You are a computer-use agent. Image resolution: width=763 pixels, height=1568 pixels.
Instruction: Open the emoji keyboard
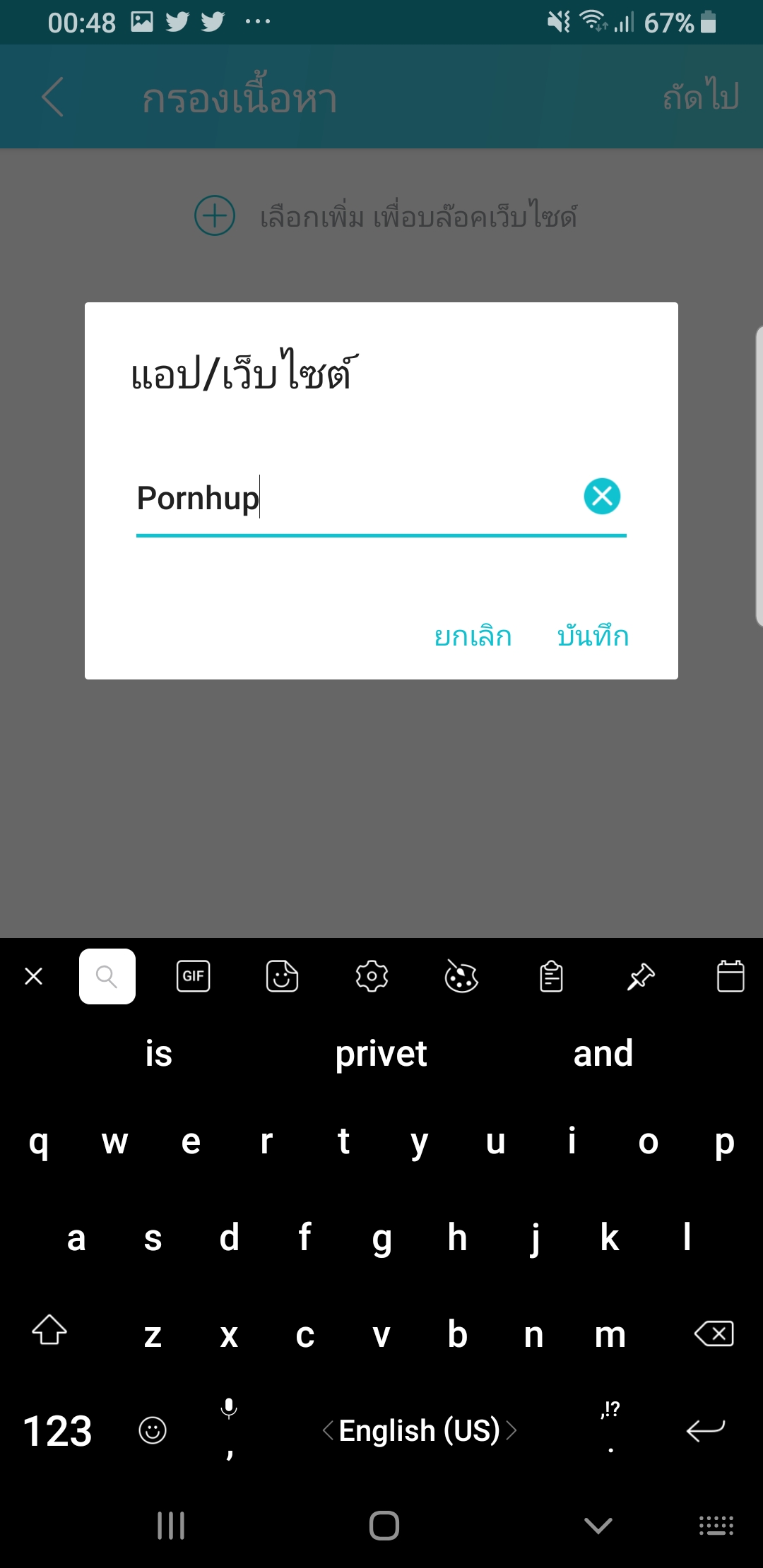(153, 1431)
